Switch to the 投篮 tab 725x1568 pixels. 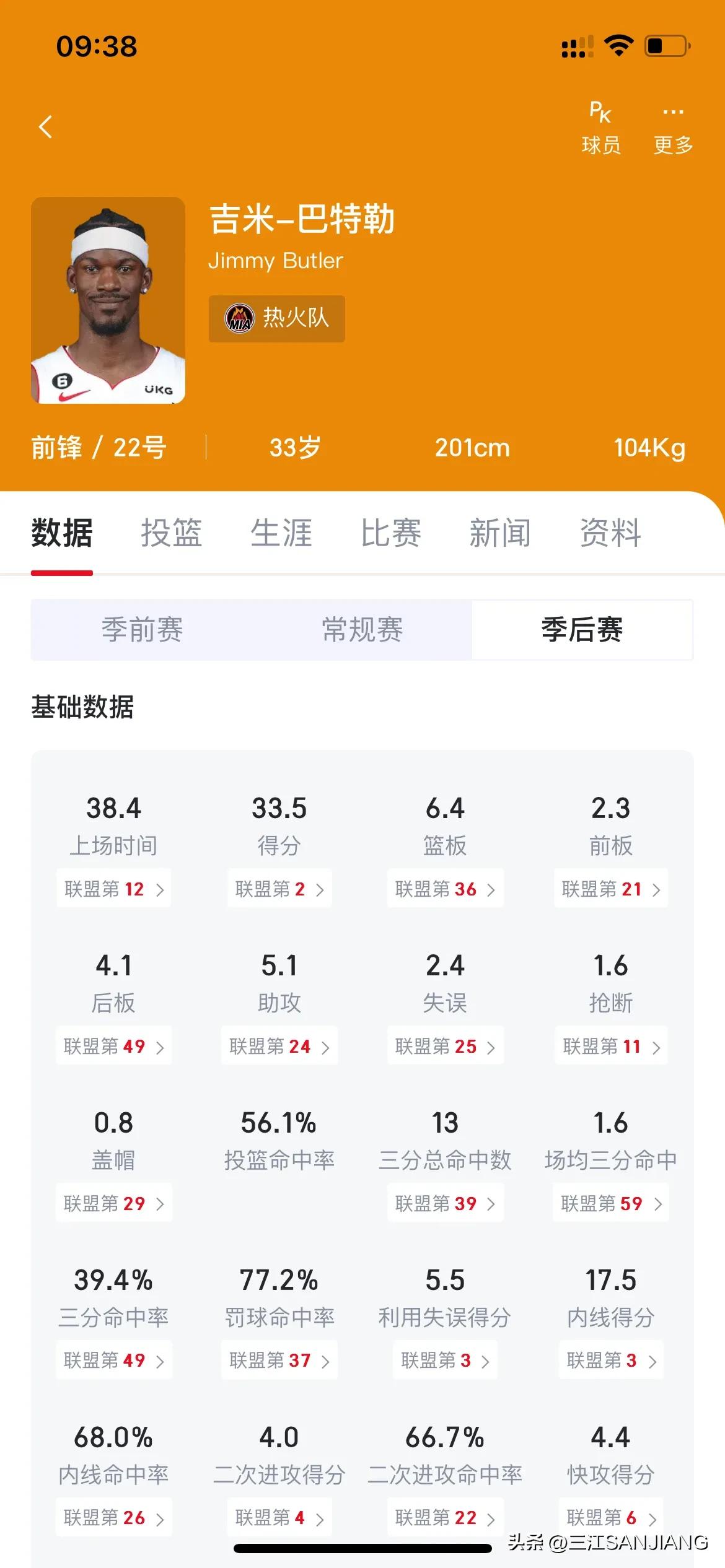[x=172, y=533]
